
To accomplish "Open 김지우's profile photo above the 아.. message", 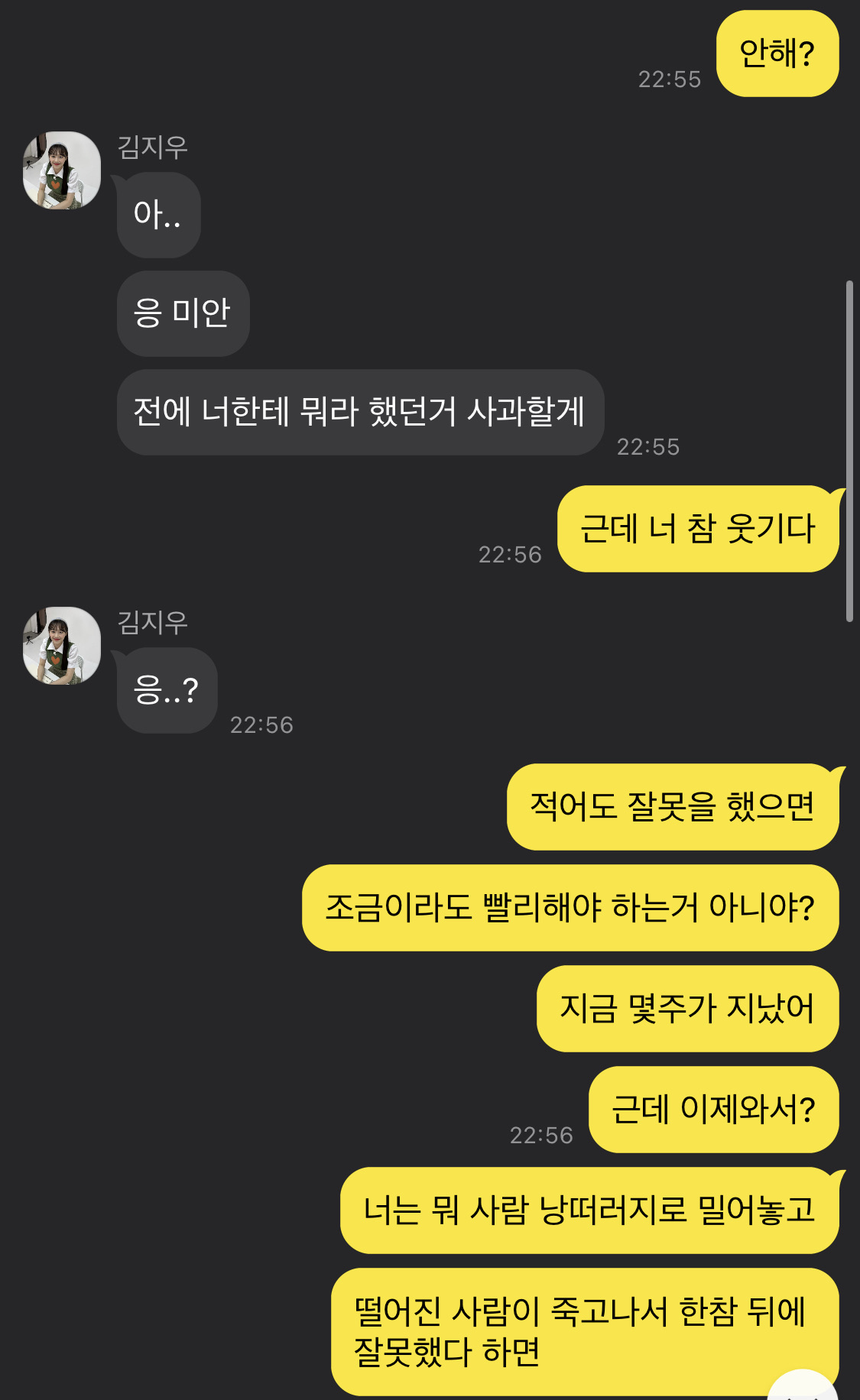I will 62,170.
